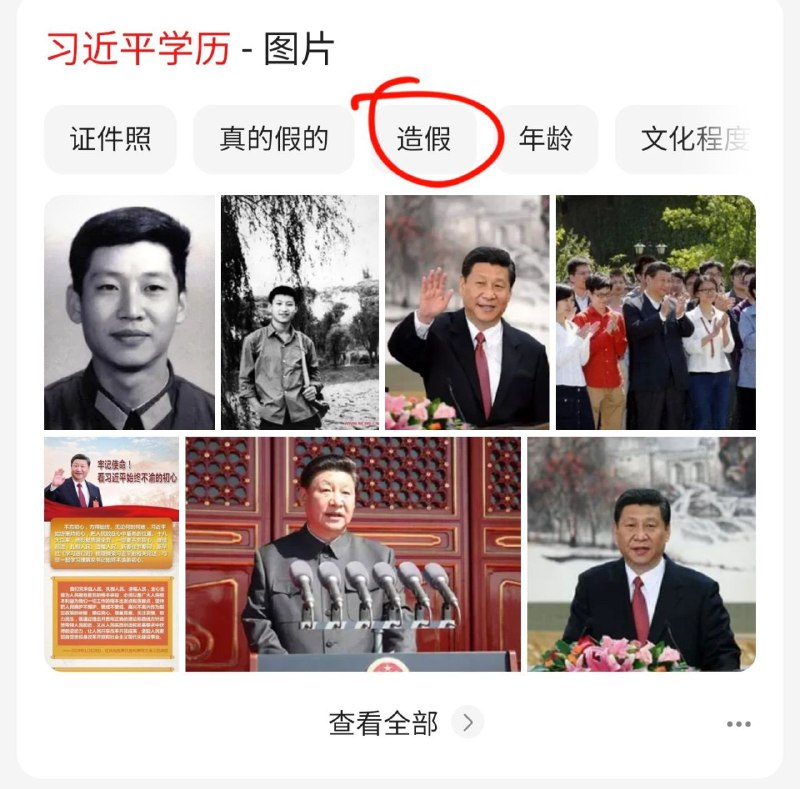The image size is (800, 789).
Task: Select the 证件照 filter chip
Action: [x=110, y=139]
